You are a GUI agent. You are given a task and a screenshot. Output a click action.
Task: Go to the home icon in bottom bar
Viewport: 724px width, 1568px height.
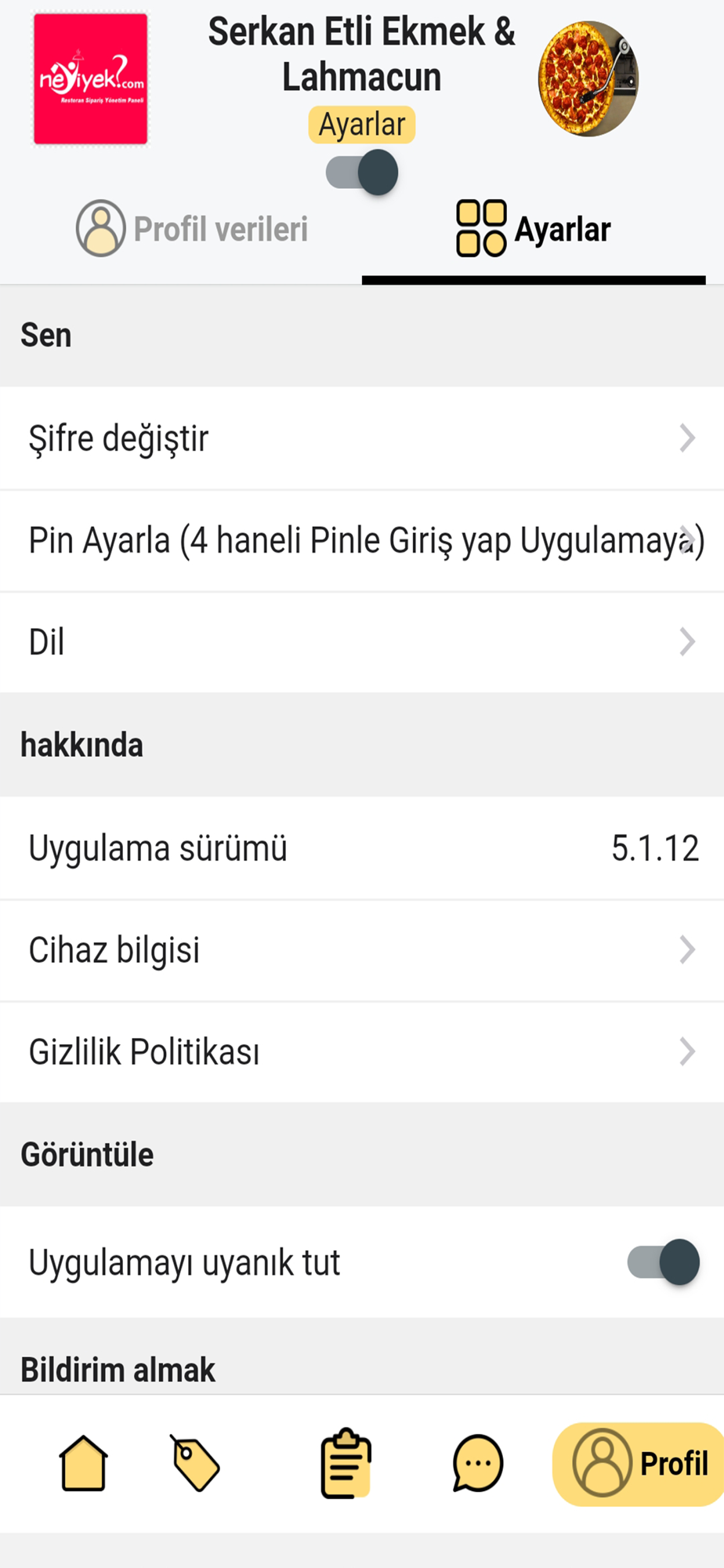[x=83, y=1463]
